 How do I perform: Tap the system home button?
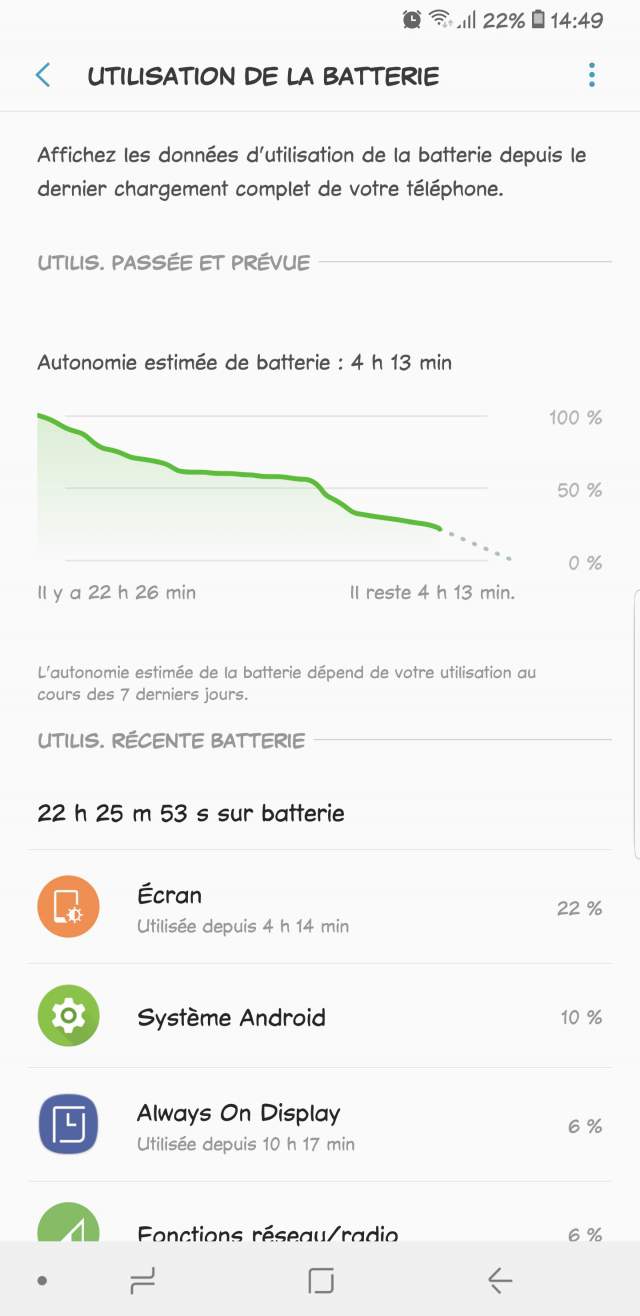coord(321,1280)
